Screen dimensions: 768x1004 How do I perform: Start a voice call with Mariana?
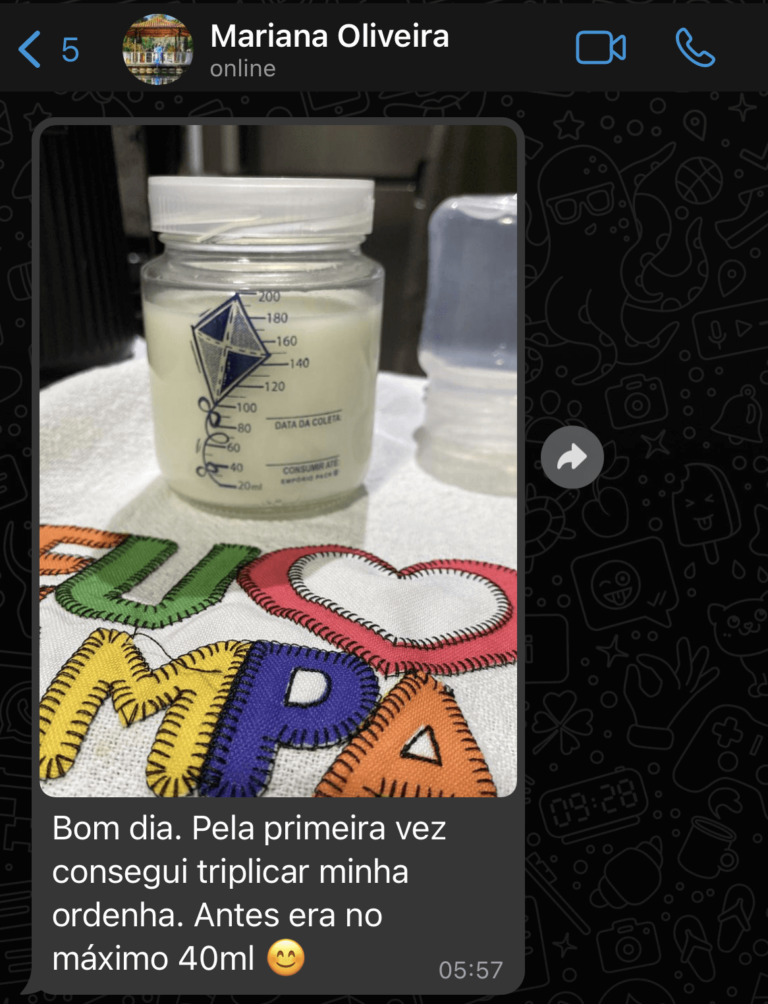[x=695, y=47]
